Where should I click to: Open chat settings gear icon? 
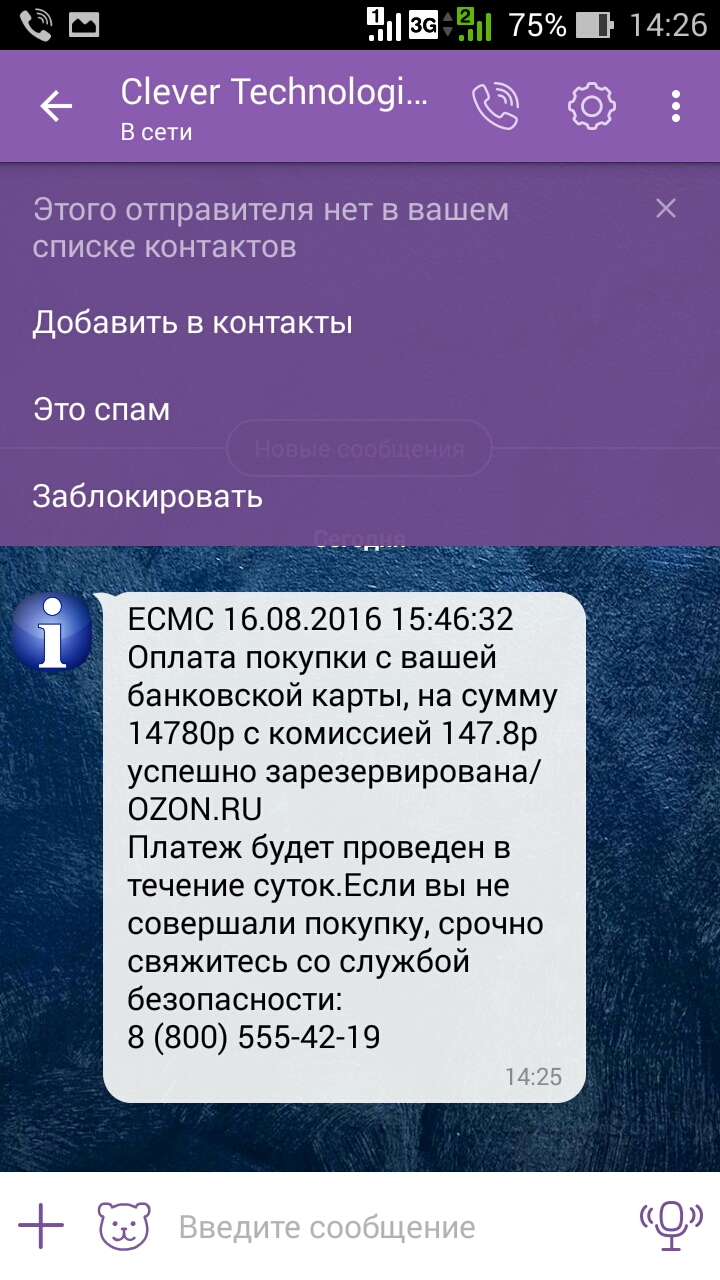click(591, 106)
